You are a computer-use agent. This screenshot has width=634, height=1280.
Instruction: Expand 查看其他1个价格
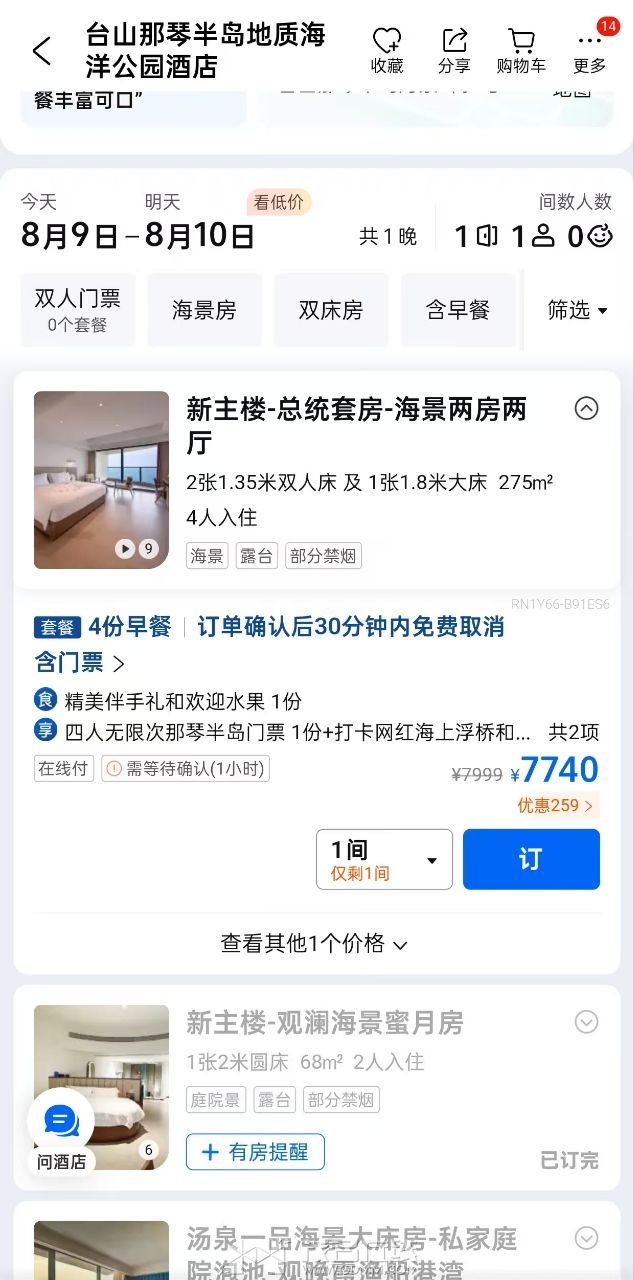tap(314, 943)
